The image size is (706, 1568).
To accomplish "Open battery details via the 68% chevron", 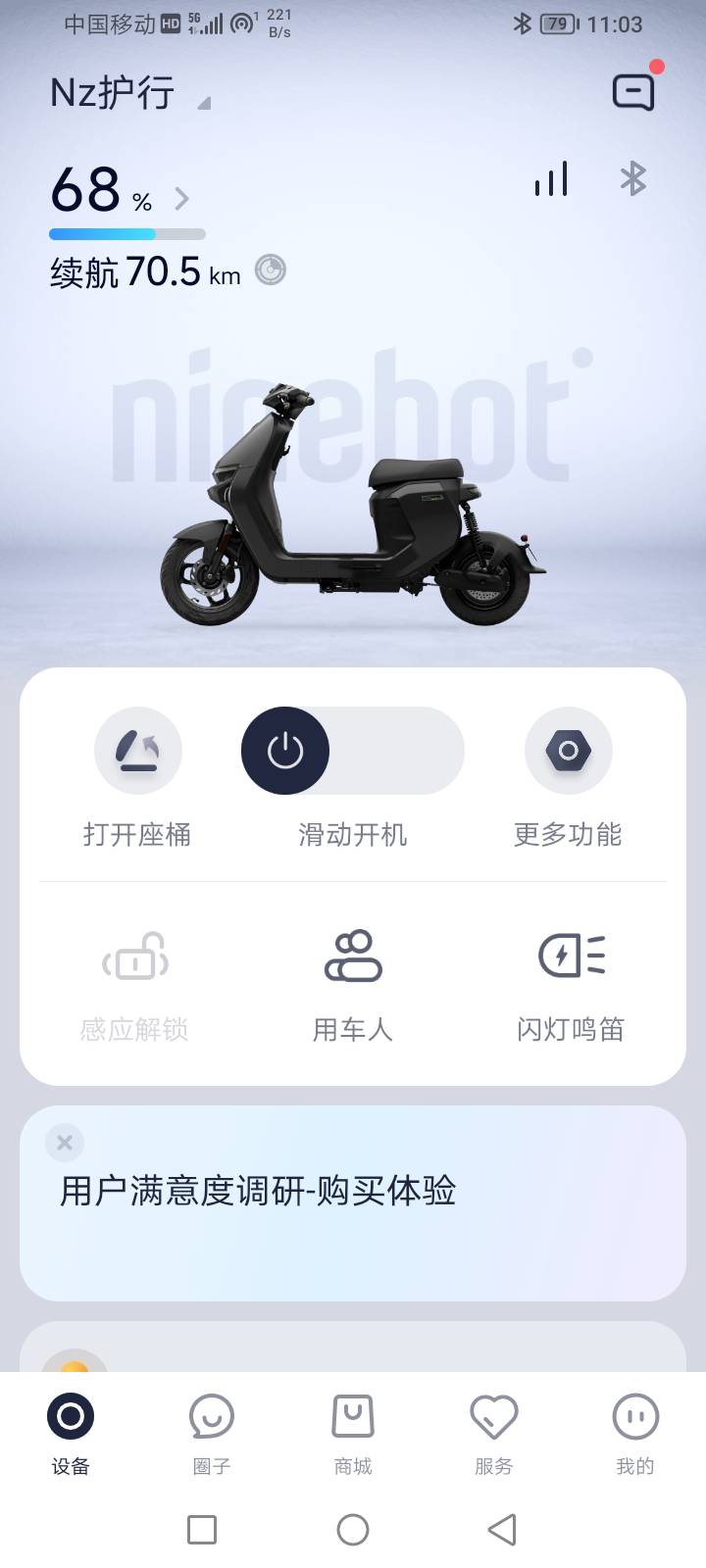I will coord(181,199).
